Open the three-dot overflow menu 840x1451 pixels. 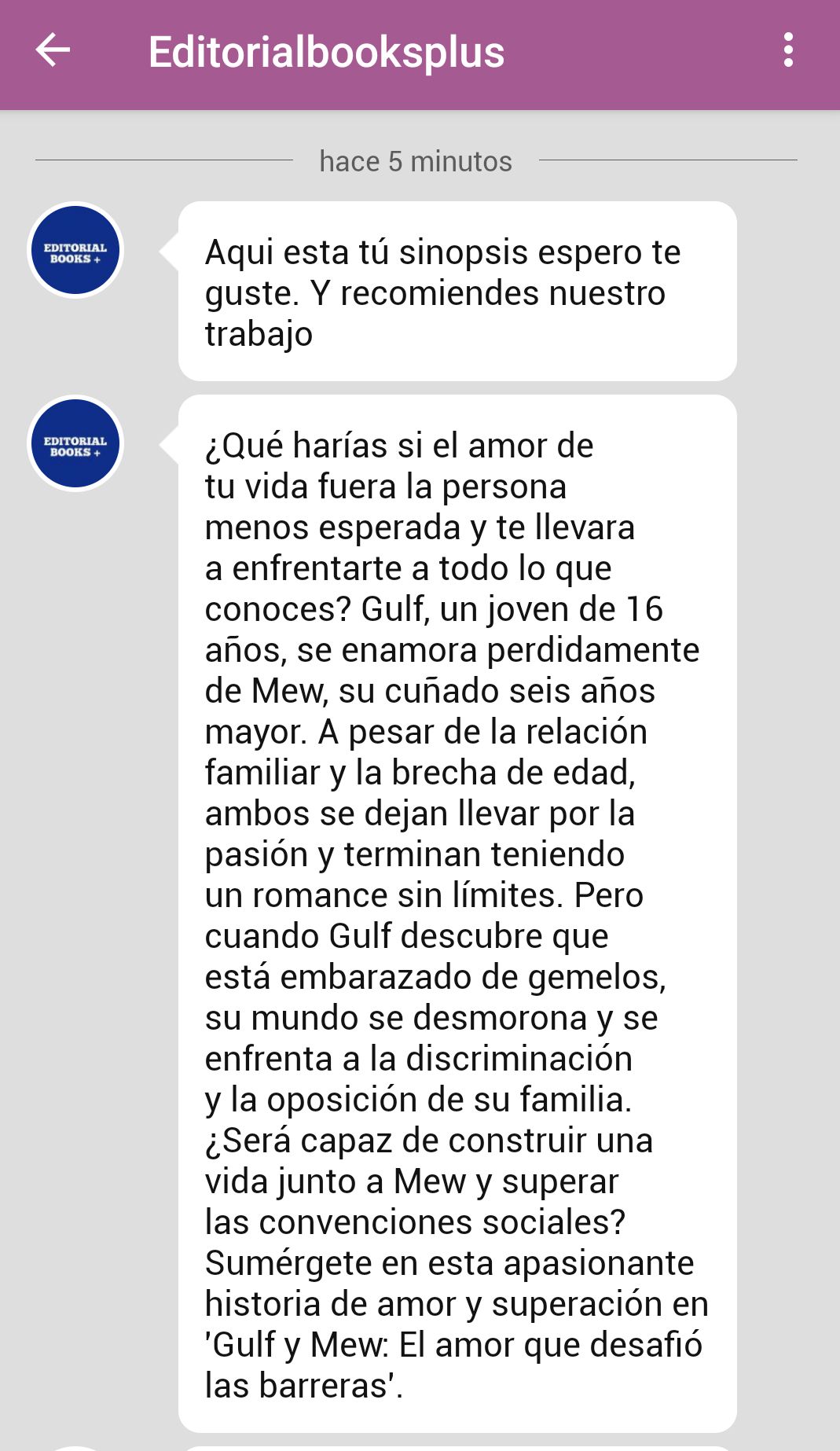(788, 50)
